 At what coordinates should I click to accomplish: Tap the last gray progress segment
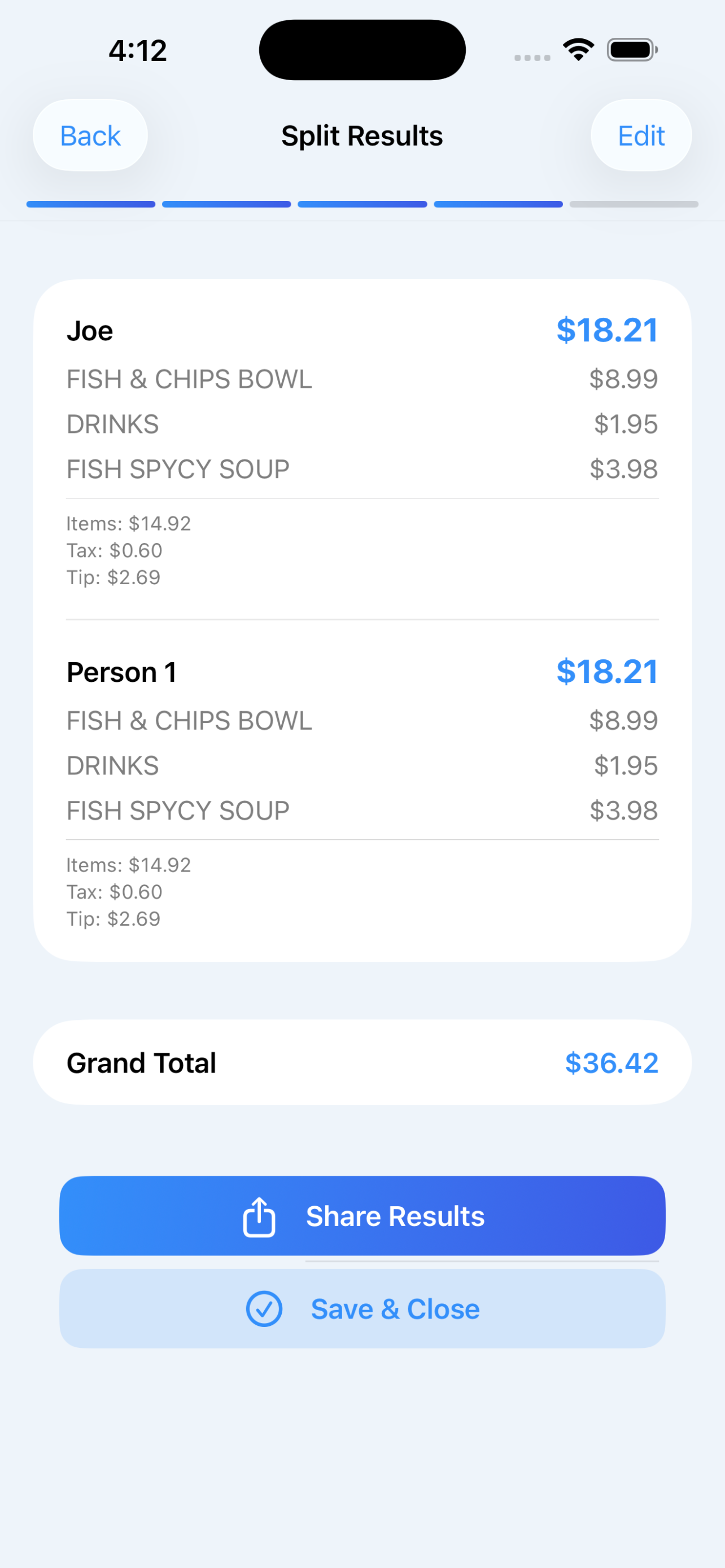pos(633,203)
